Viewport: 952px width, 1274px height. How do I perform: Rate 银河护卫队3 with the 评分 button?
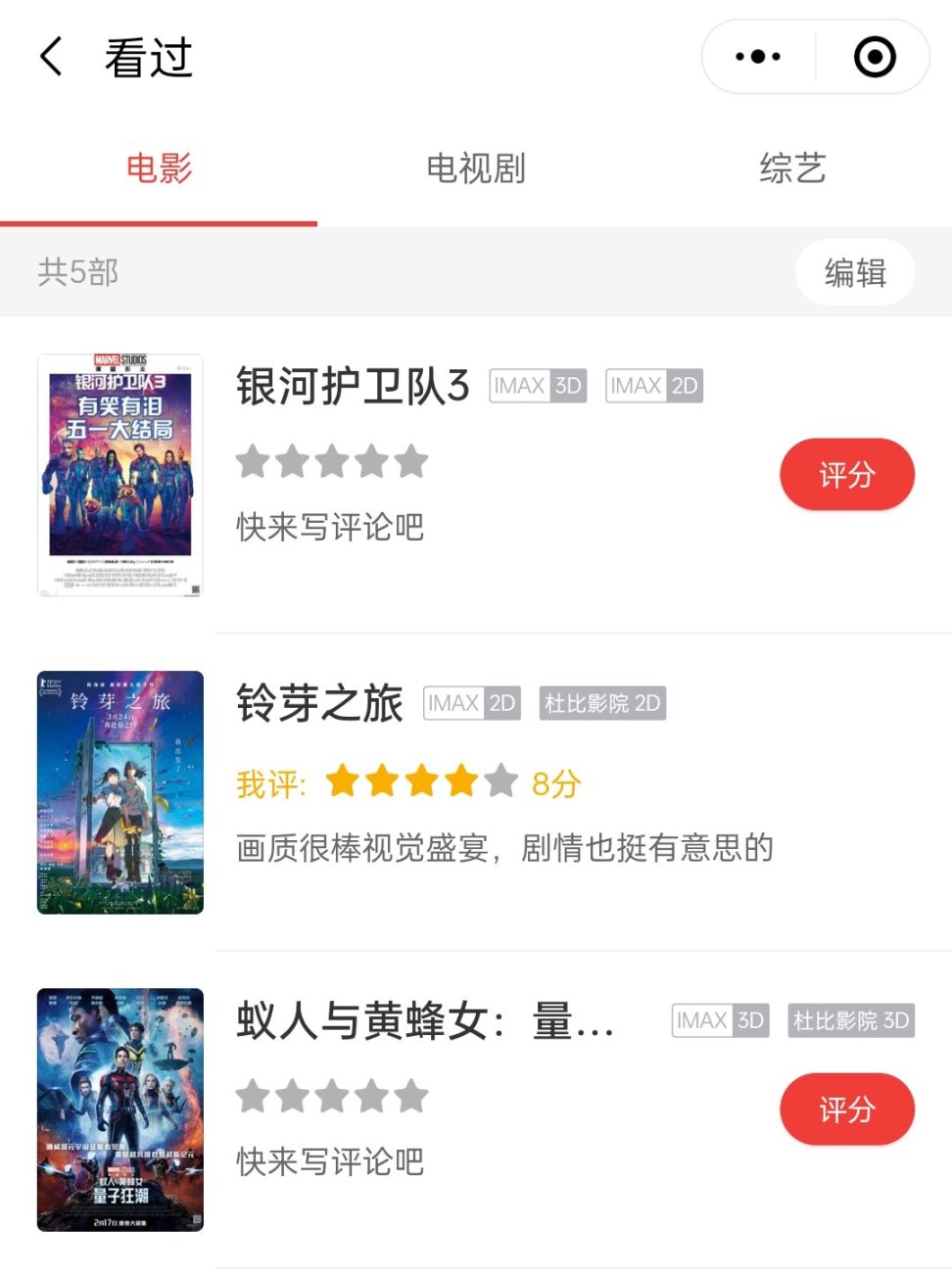pos(846,475)
